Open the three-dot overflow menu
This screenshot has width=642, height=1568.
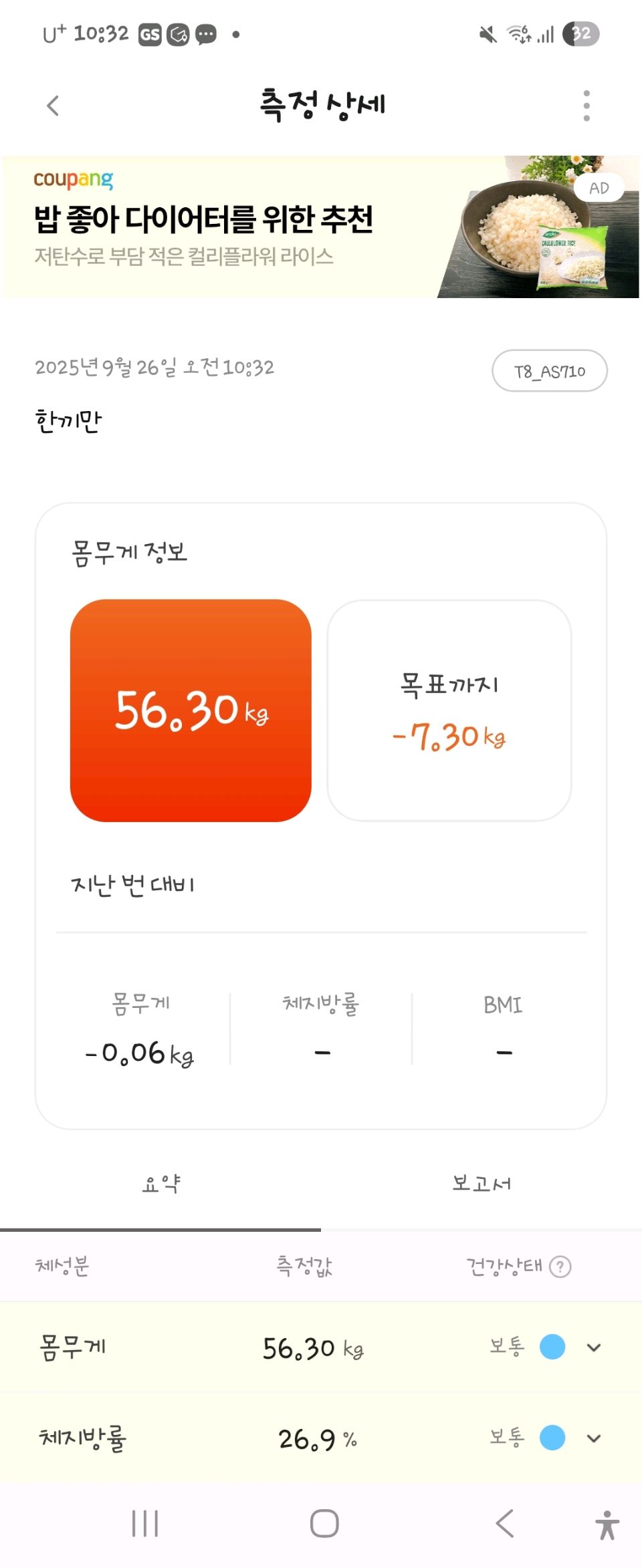point(586,106)
